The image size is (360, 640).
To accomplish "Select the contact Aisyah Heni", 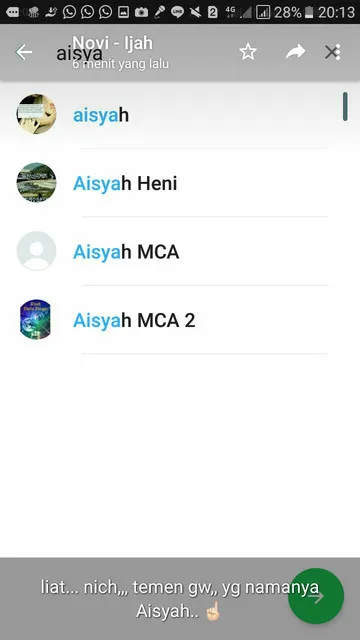I will (x=180, y=183).
